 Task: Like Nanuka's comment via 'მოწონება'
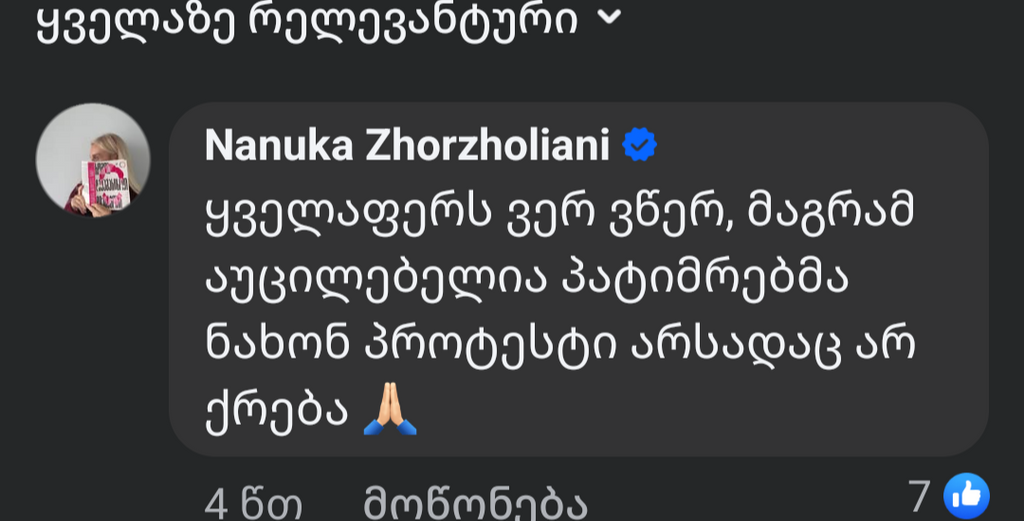[x=474, y=500]
